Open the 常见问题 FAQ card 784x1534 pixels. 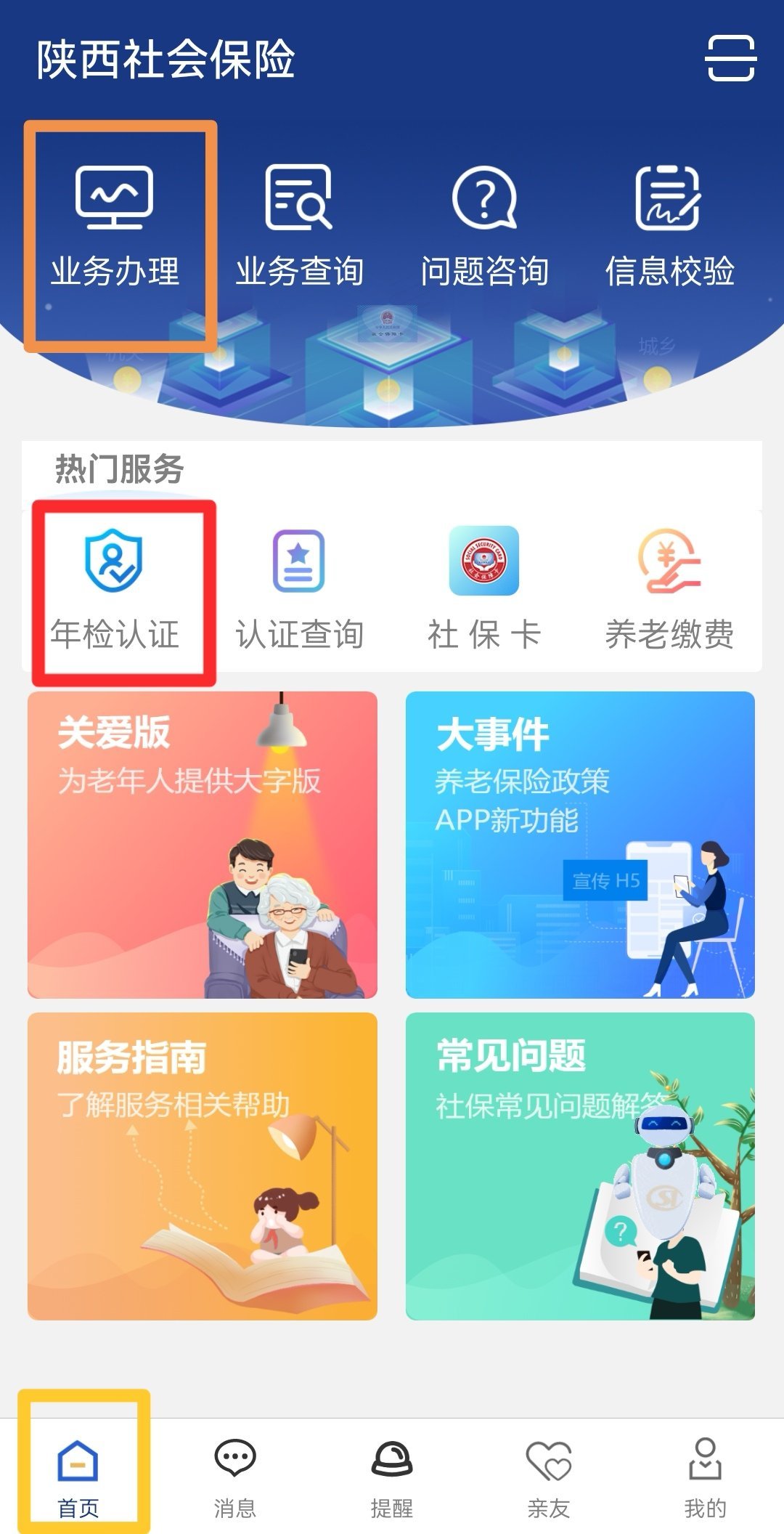pos(580,1166)
